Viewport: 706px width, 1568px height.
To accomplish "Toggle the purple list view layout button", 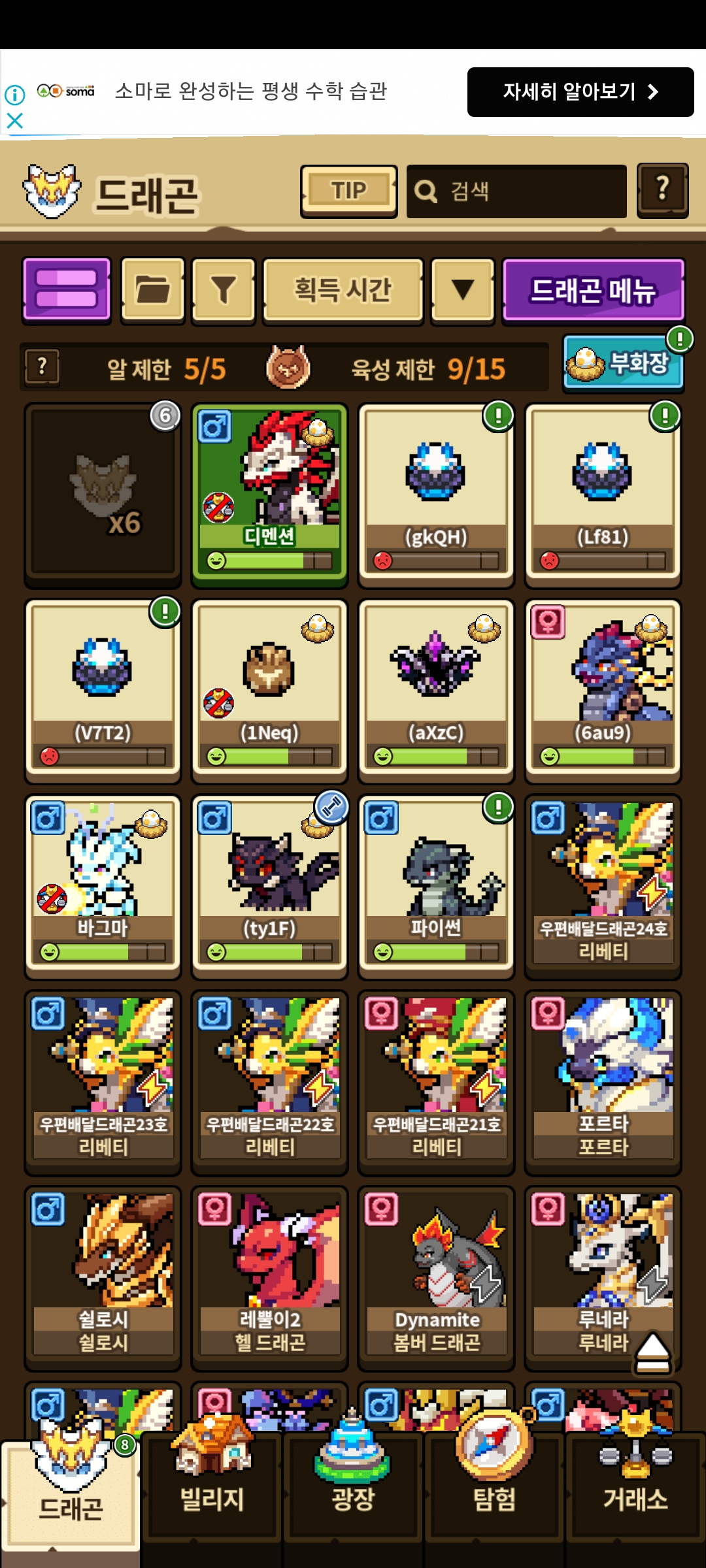I will click(67, 289).
